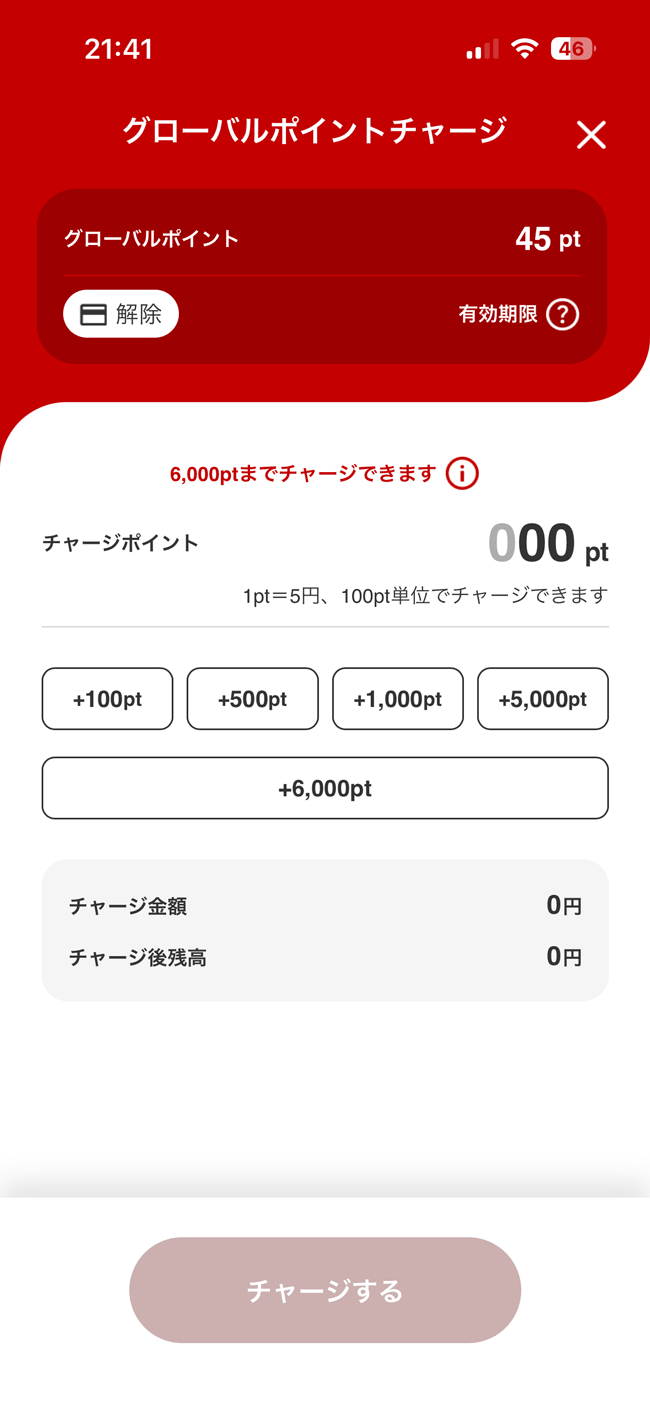Tap the 解除 card unlink button

pos(121,314)
